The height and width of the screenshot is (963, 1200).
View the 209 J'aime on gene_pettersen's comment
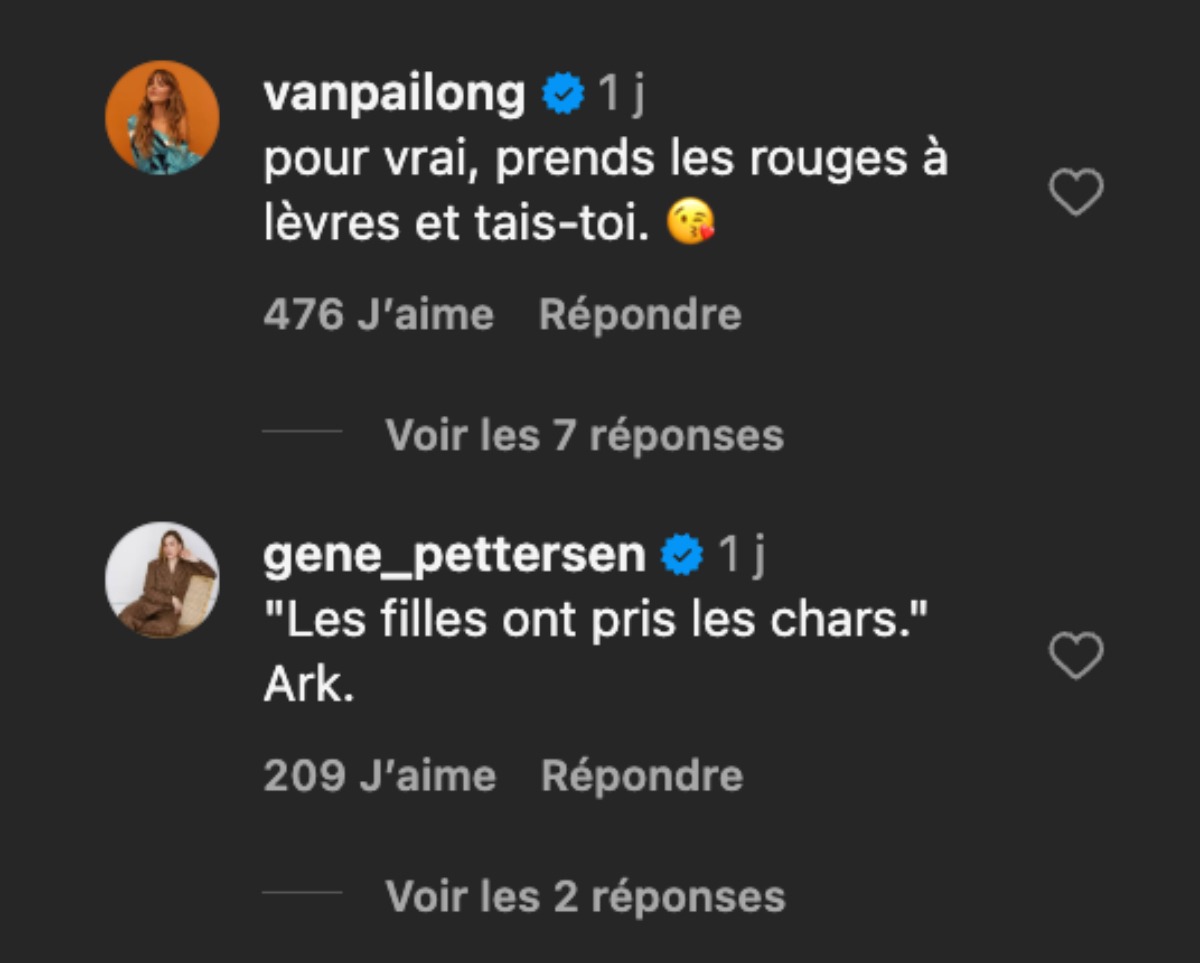(x=380, y=777)
